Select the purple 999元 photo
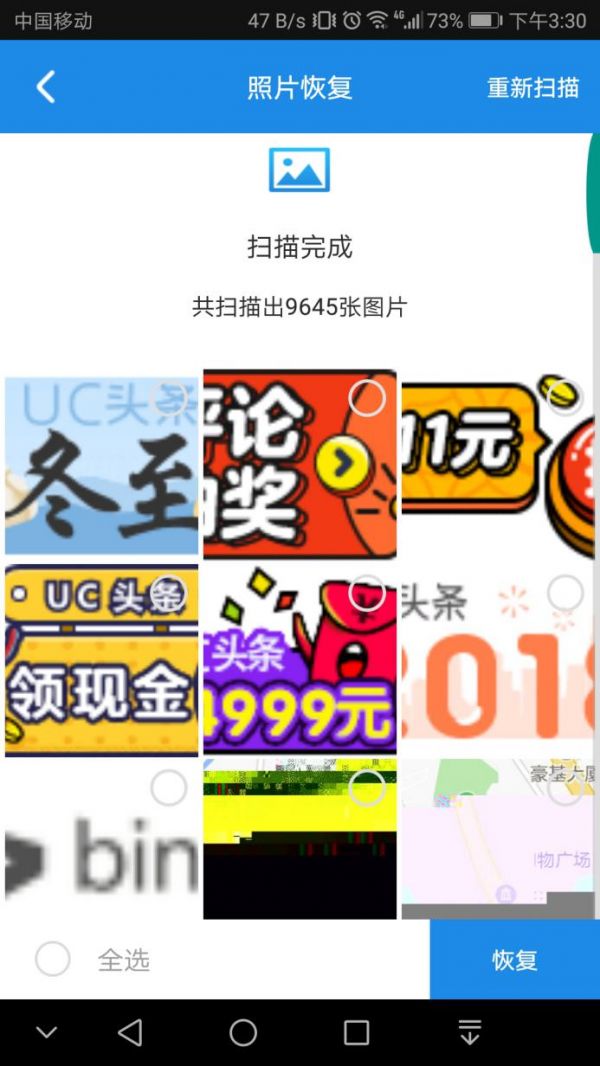 [367, 593]
